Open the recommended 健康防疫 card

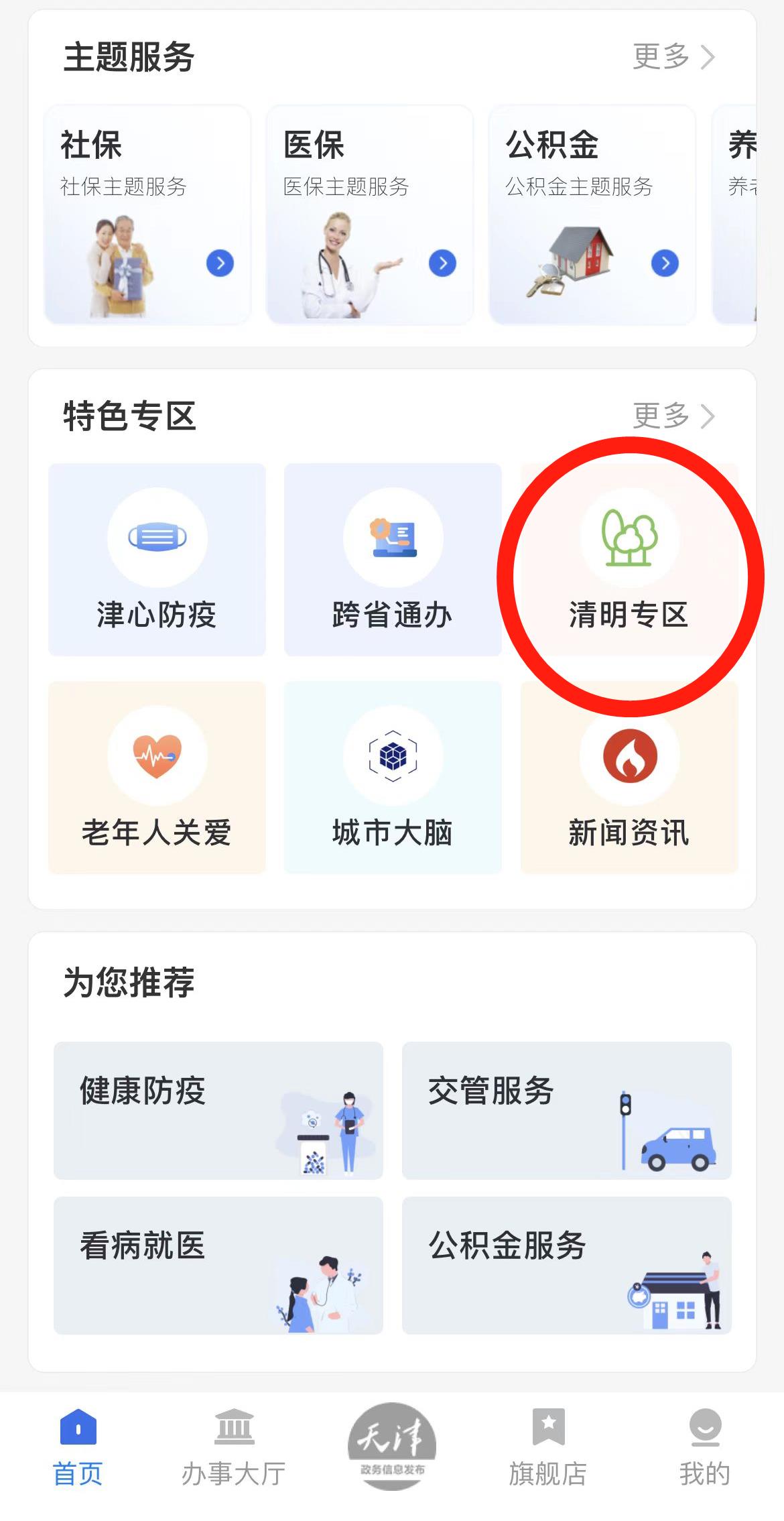[x=218, y=1110]
